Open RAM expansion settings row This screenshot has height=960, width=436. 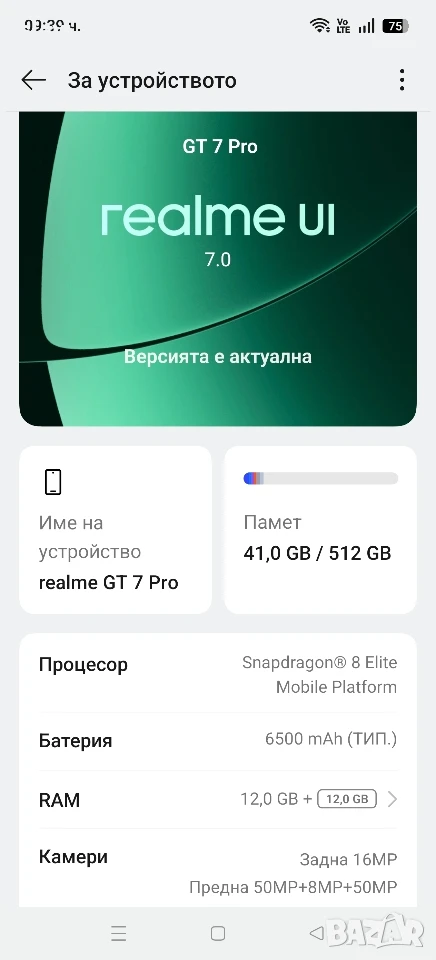(x=218, y=800)
